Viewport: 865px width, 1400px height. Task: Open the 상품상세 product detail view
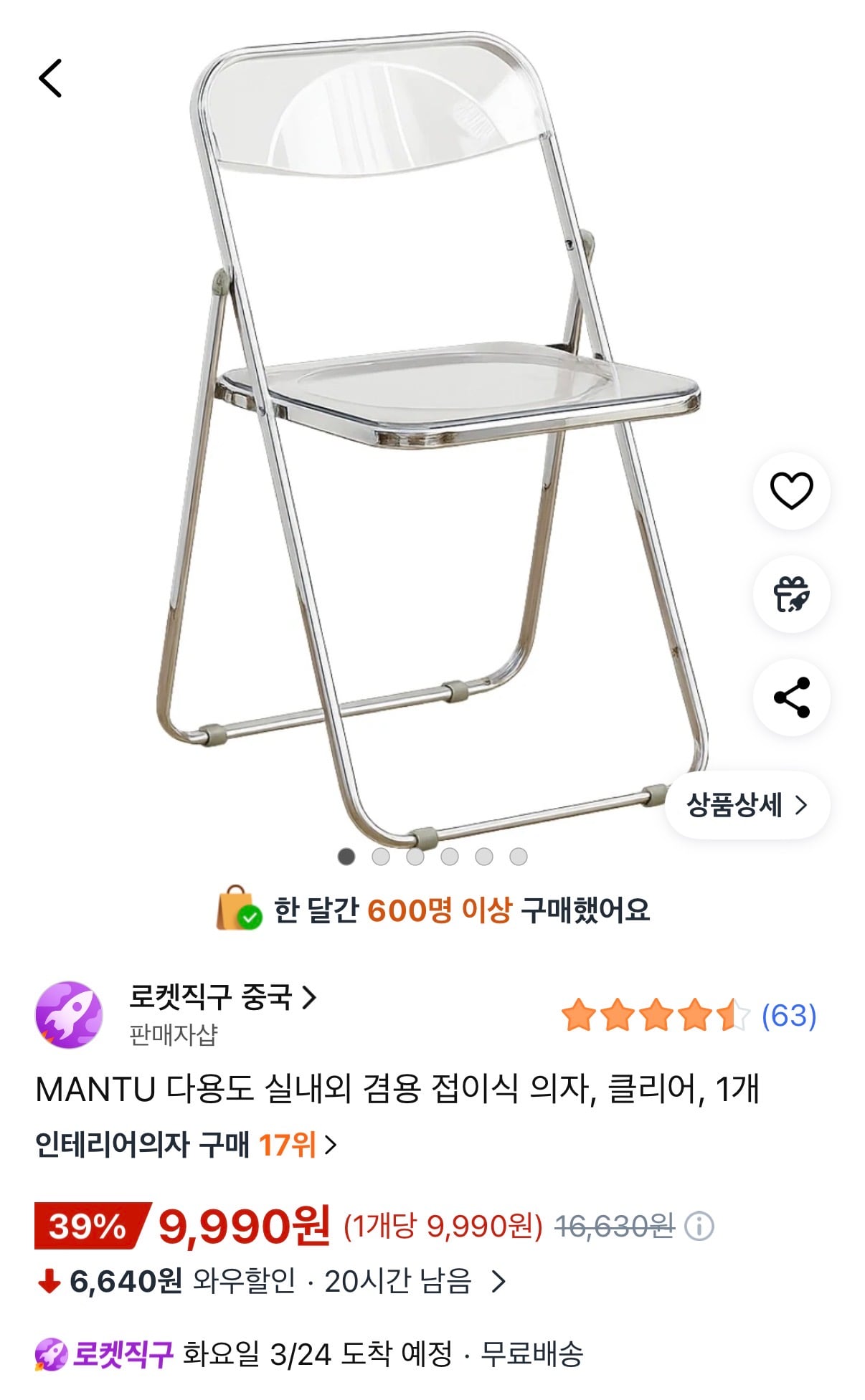[x=746, y=805]
